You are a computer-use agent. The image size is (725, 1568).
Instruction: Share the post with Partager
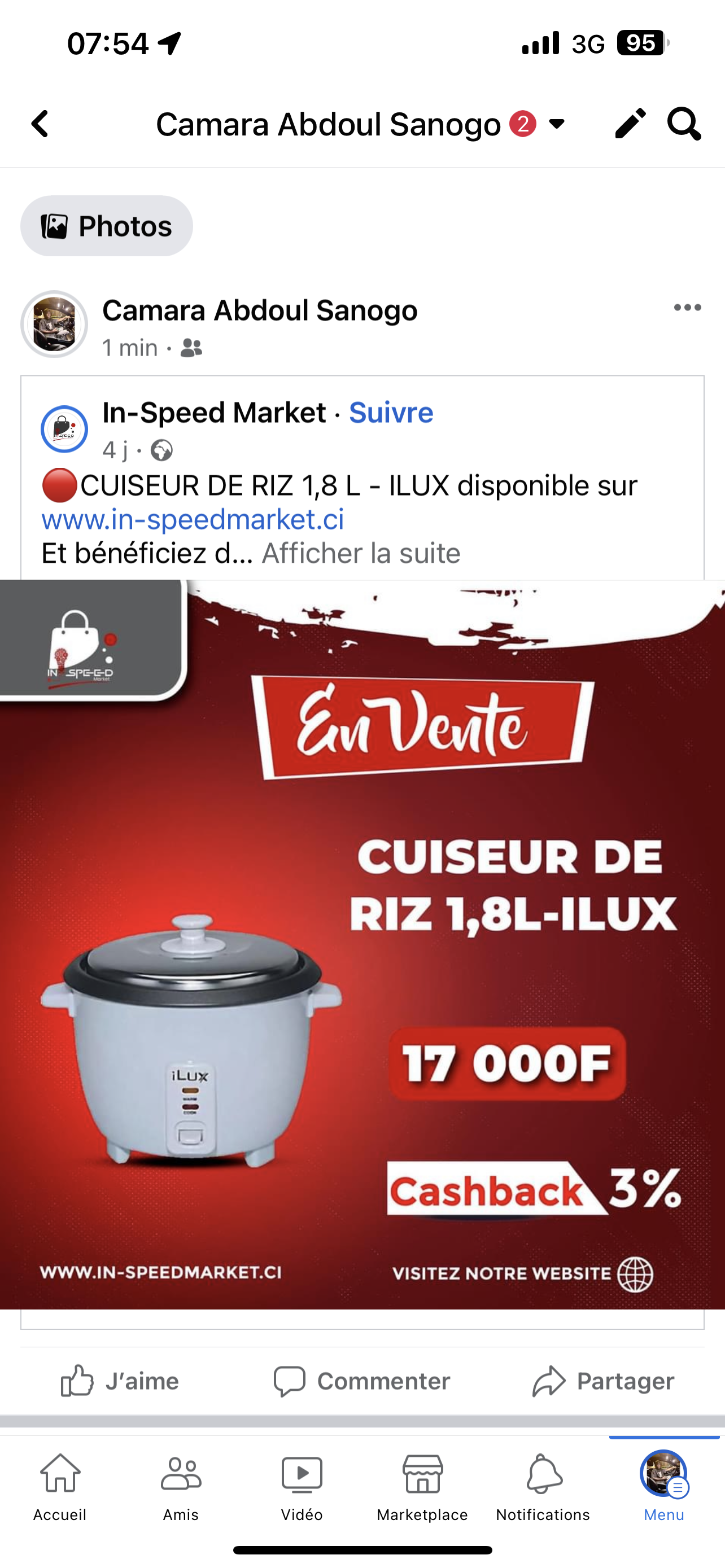[x=603, y=1381]
